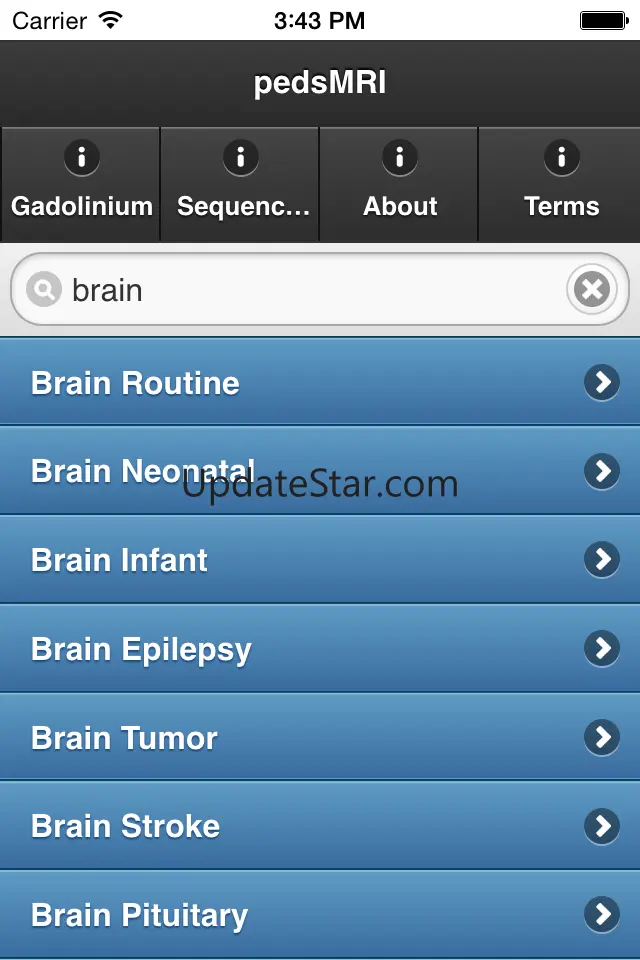The image size is (640, 960).
Task: View the Terms tab
Action: 560,184
